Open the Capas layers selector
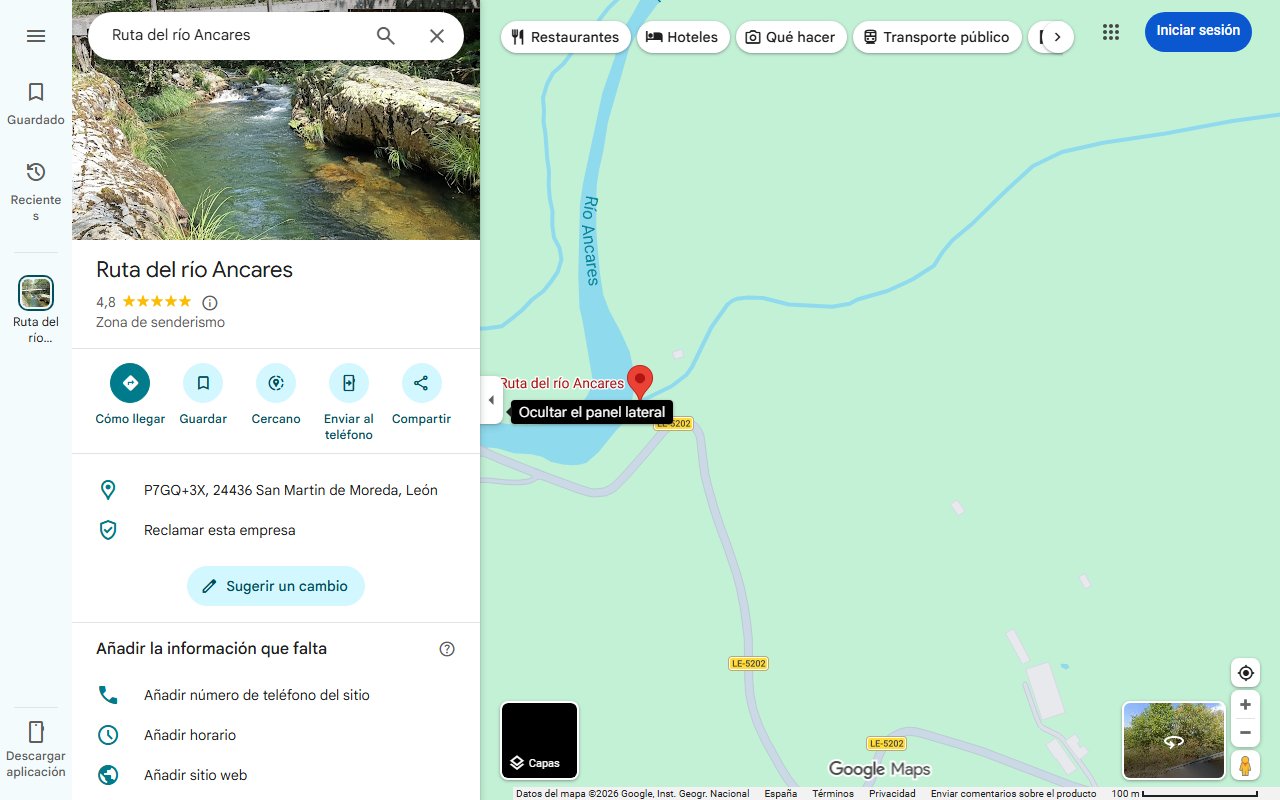This screenshot has width=1280, height=800. pyautogui.click(x=539, y=741)
